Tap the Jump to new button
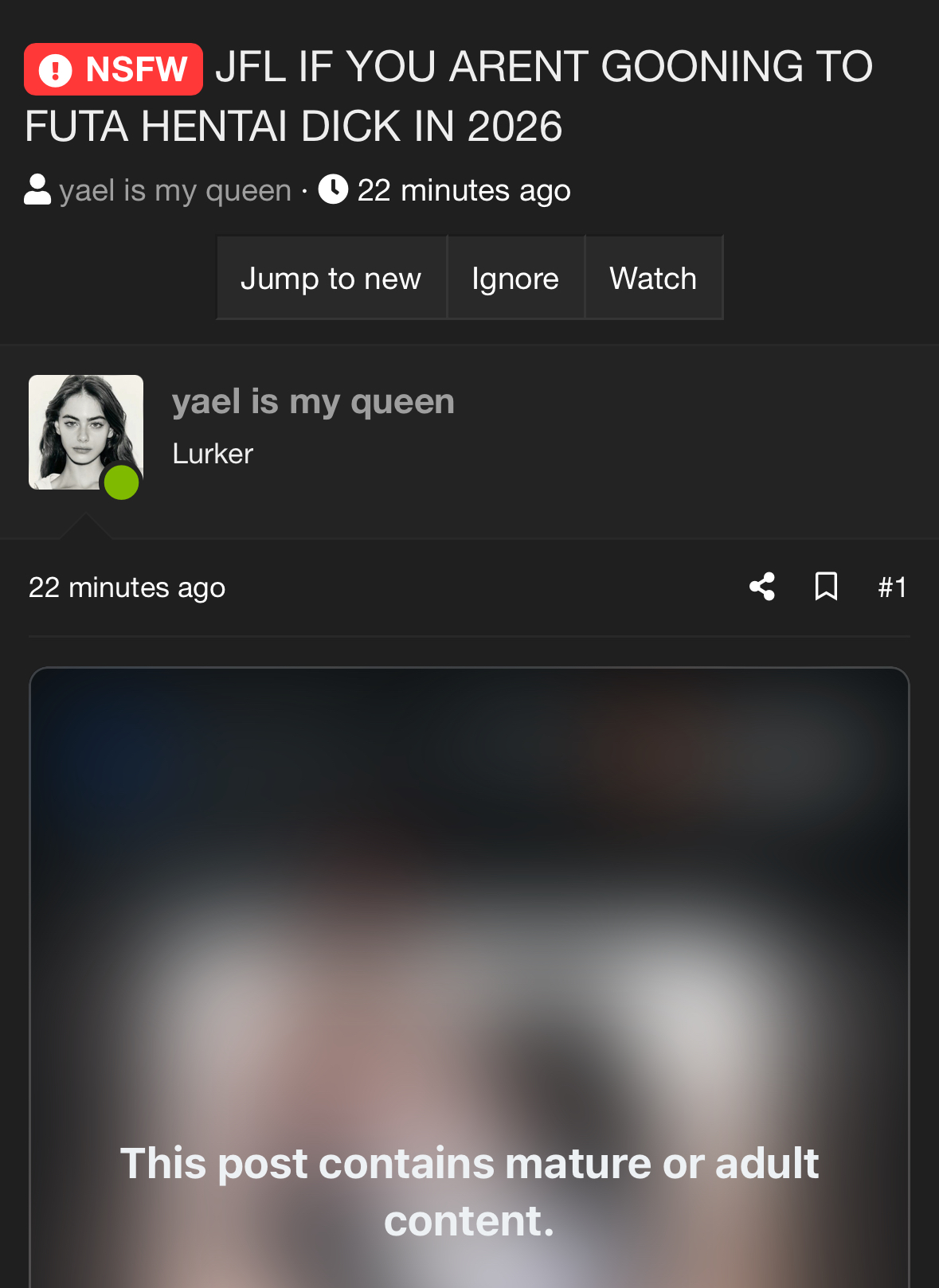Viewport: 939px width, 1288px height. click(331, 279)
